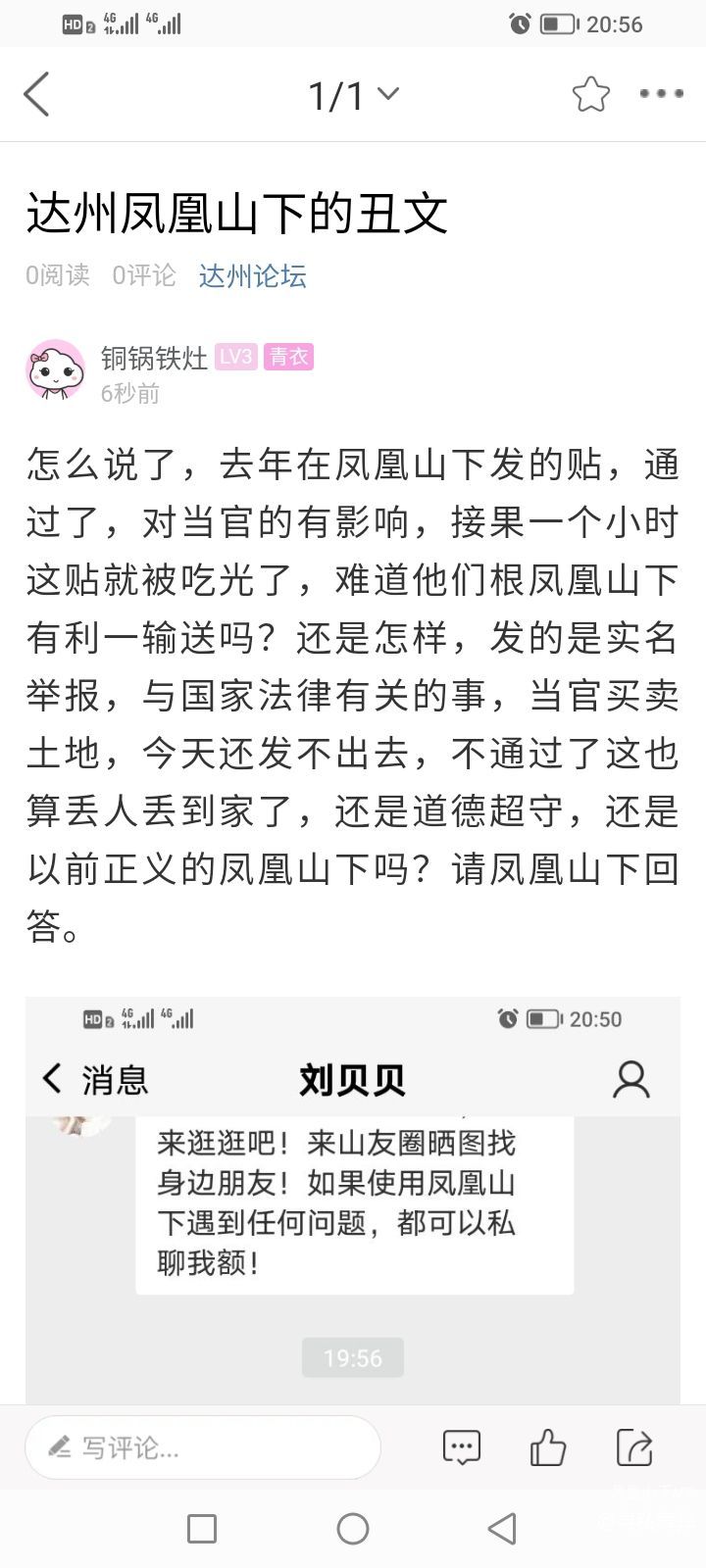Image resolution: width=706 pixels, height=1568 pixels.
Task: Open the comments bubble icon
Action: coord(461,1447)
